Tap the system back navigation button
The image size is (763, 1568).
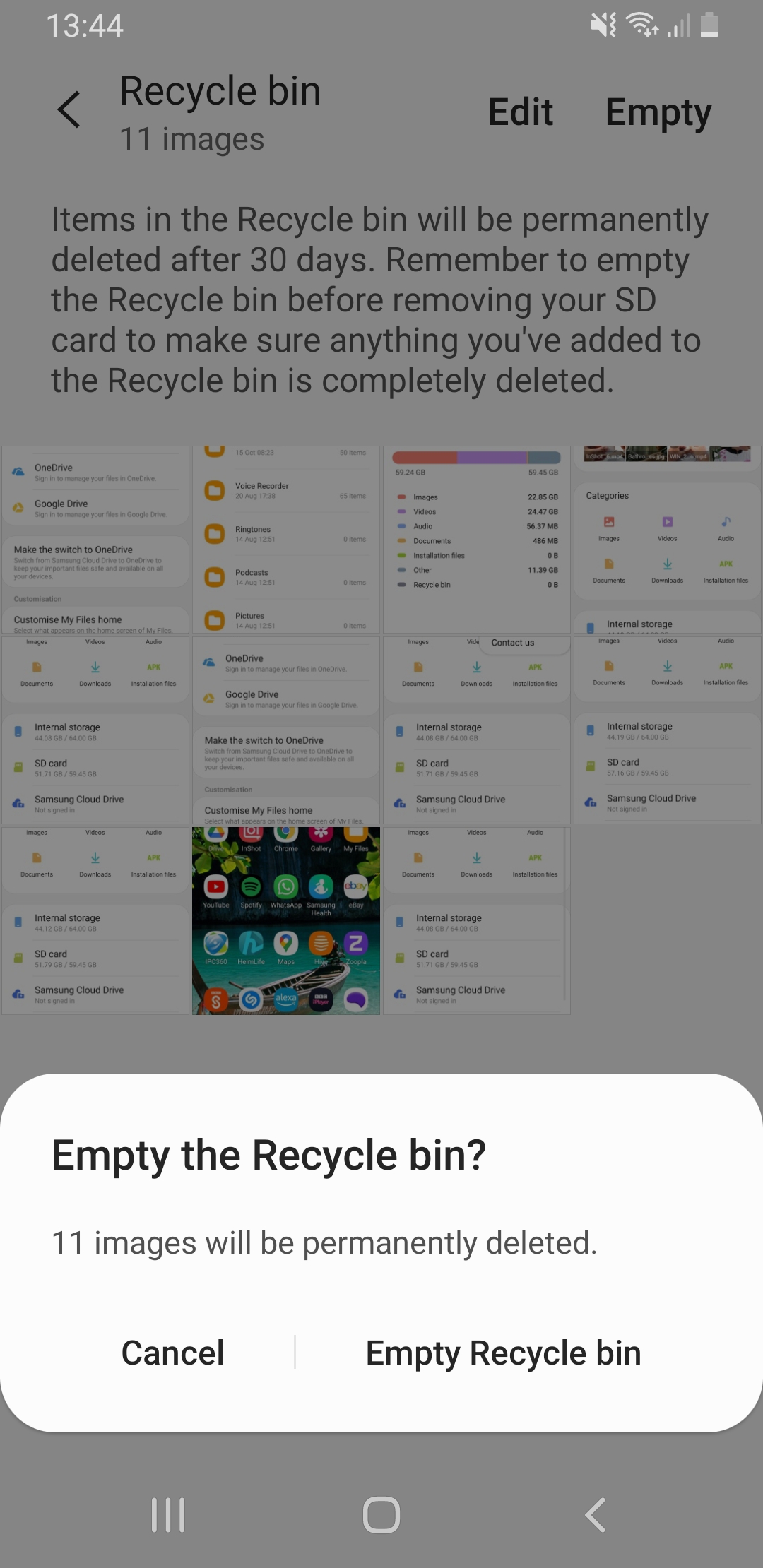click(595, 1515)
